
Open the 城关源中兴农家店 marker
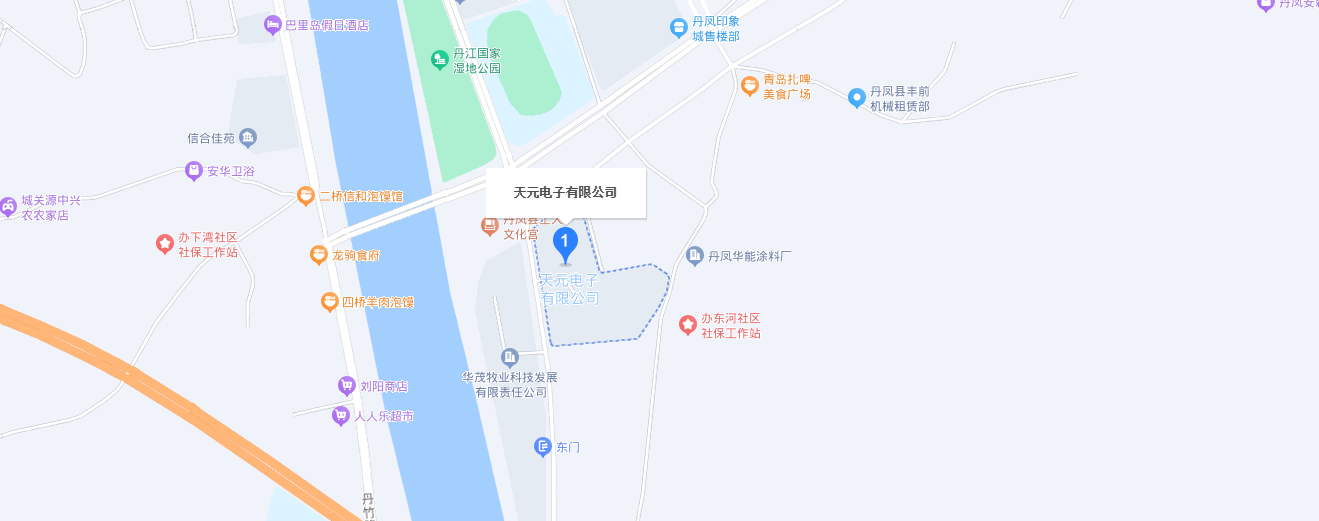pyautogui.click(x=8, y=207)
